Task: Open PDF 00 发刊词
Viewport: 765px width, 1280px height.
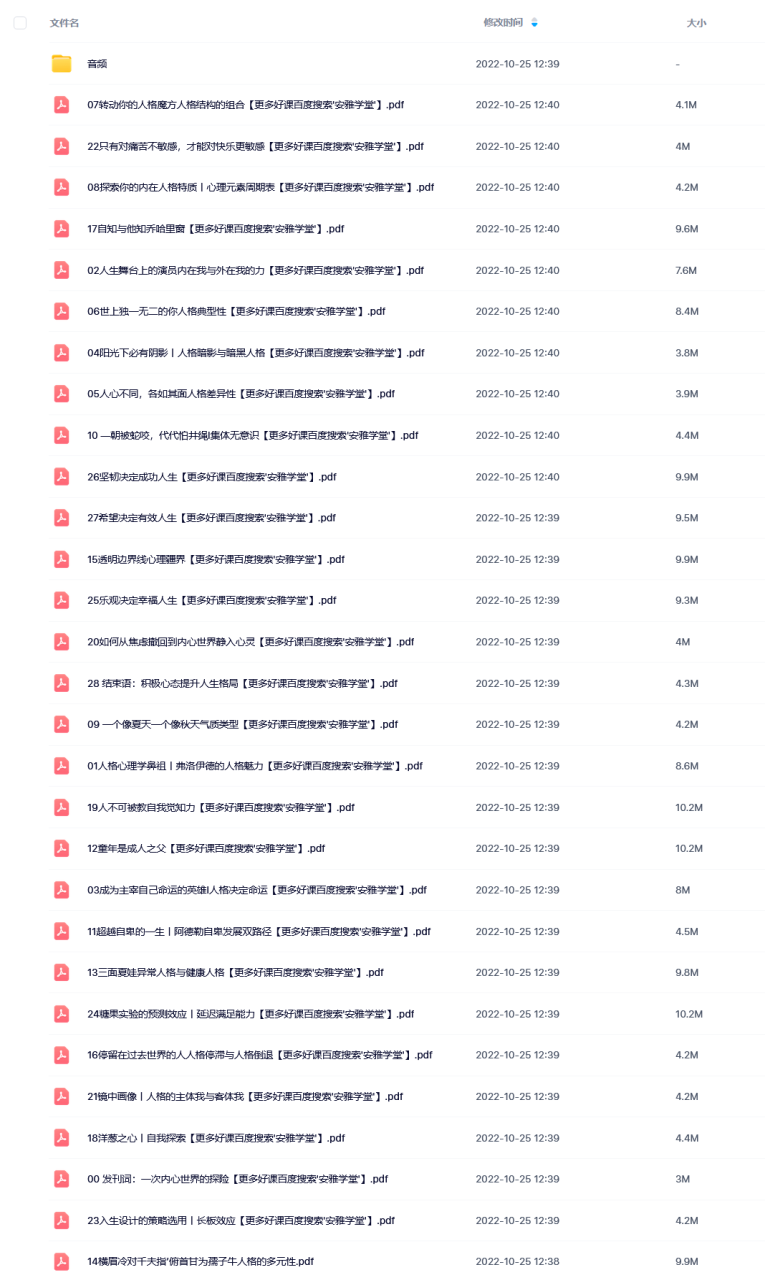Action: pos(237,1179)
